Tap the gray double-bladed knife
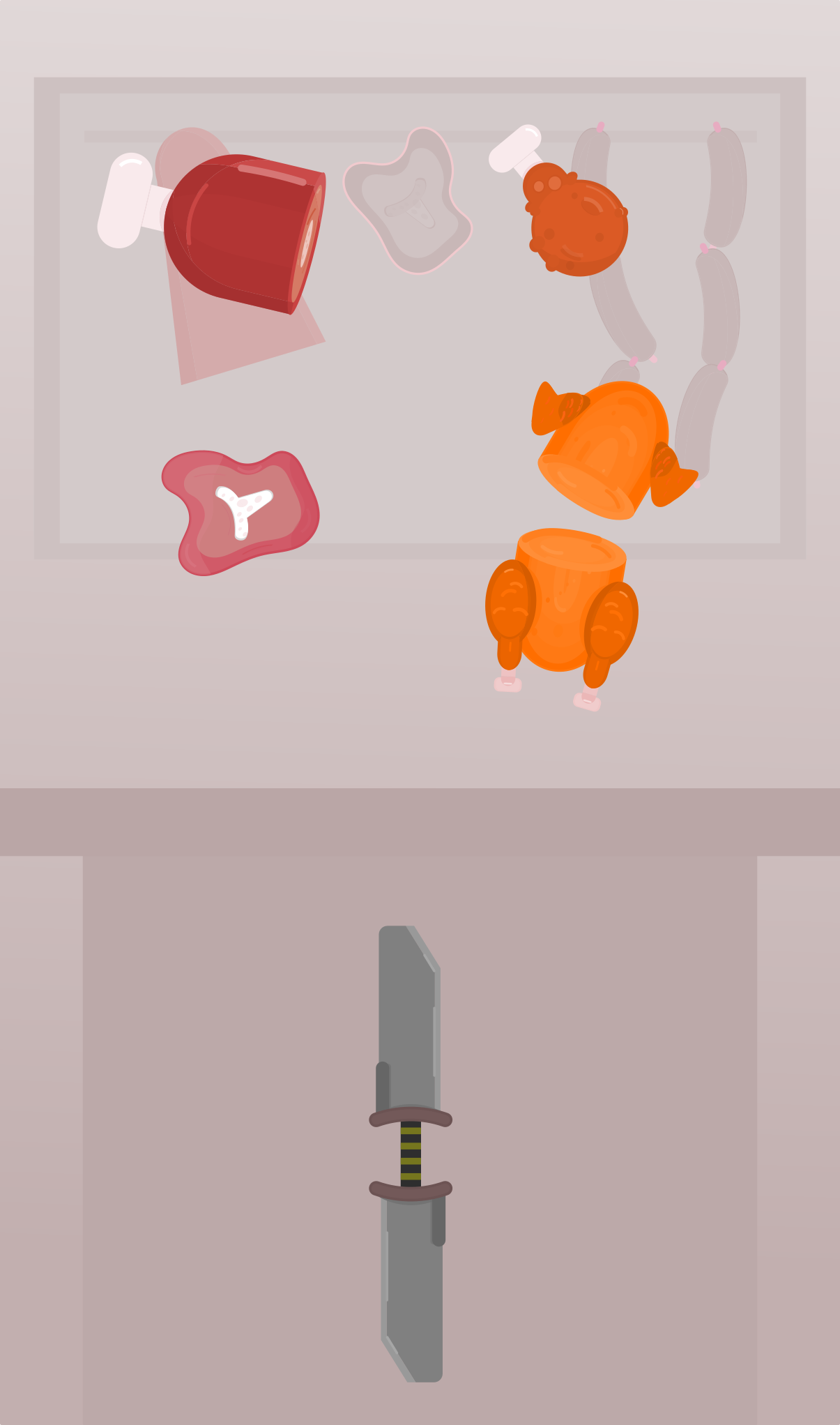 coord(411,1154)
